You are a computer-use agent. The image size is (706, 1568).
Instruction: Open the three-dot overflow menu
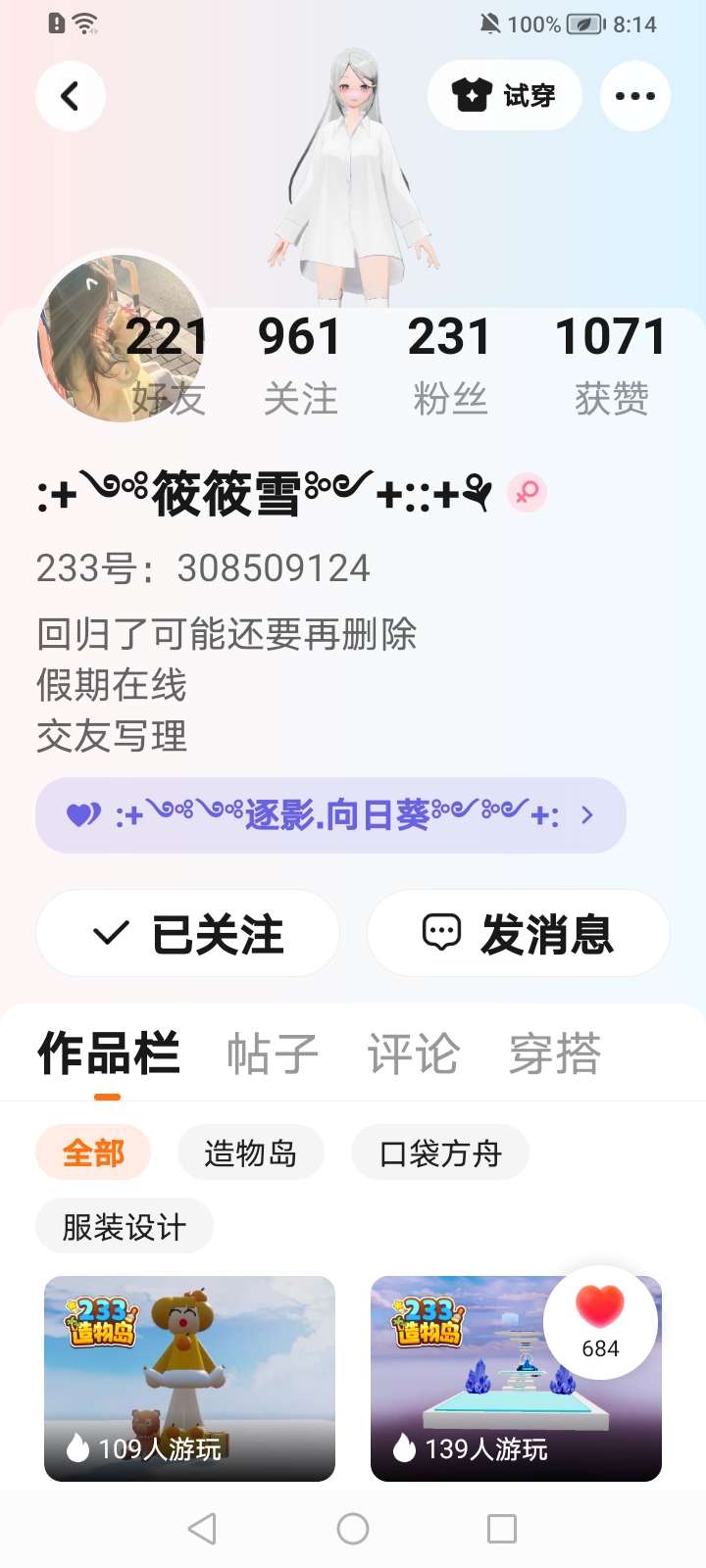tap(634, 96)
